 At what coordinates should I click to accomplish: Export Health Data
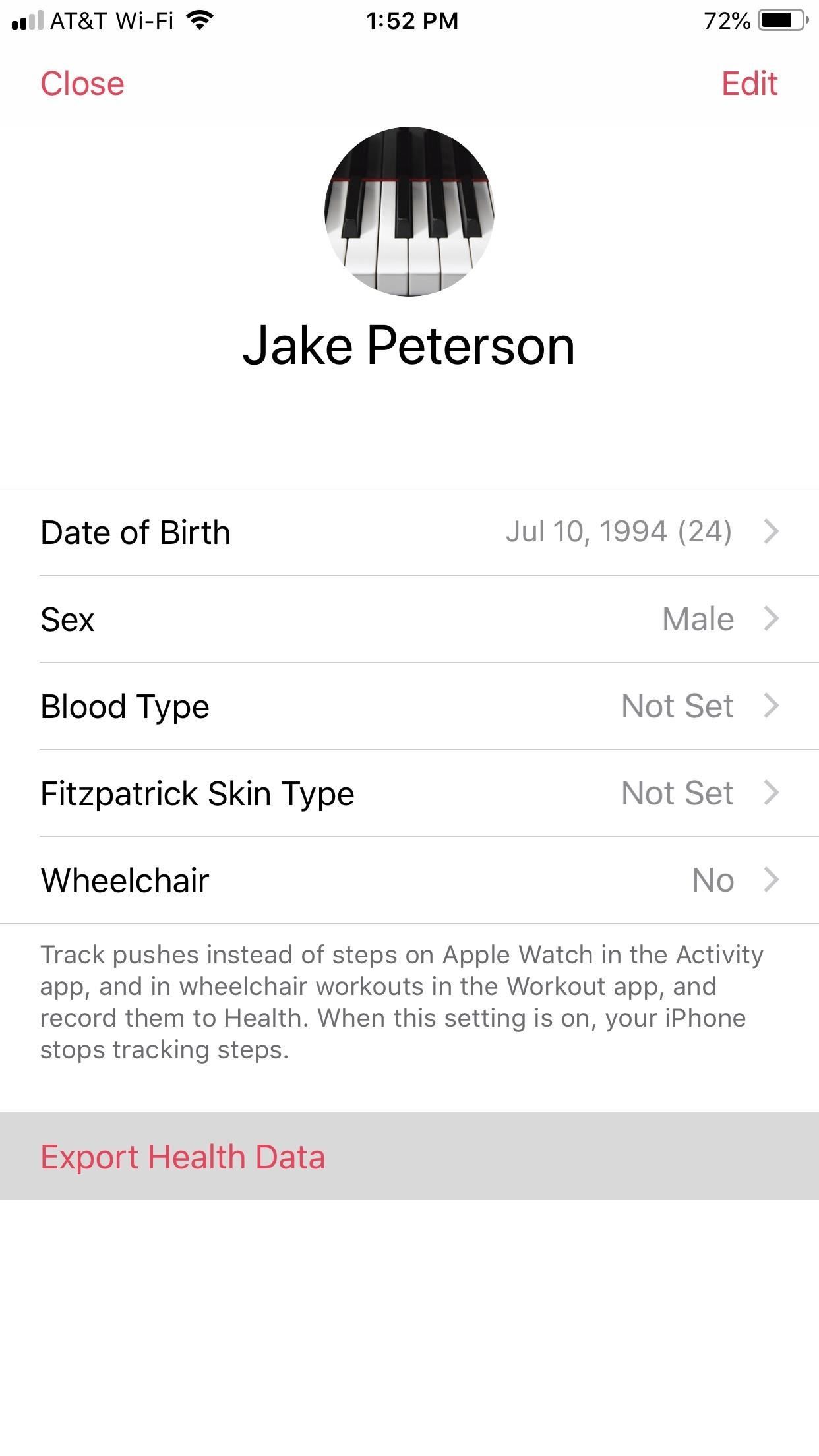click(x=183, y=1157)
